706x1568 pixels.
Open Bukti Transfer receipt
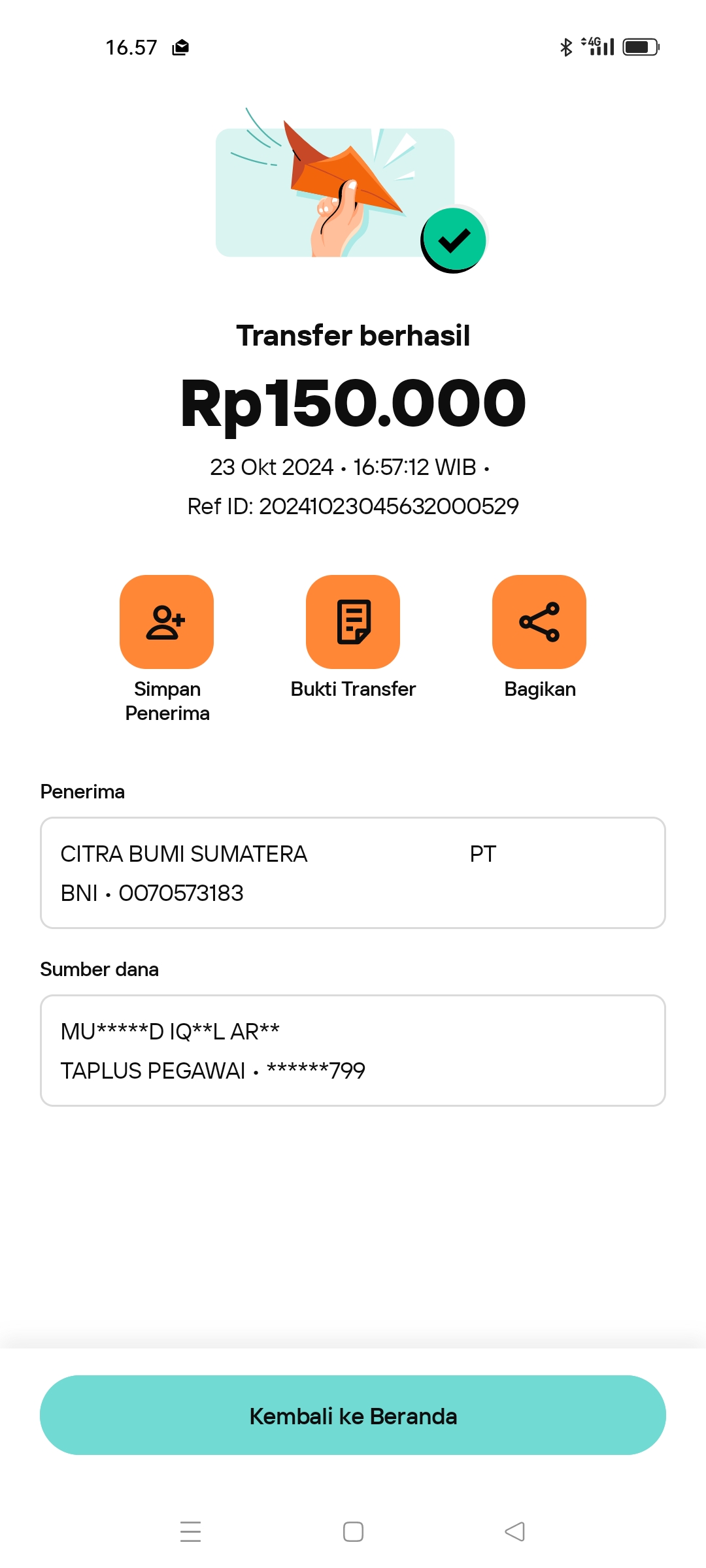tap(353, 622)
